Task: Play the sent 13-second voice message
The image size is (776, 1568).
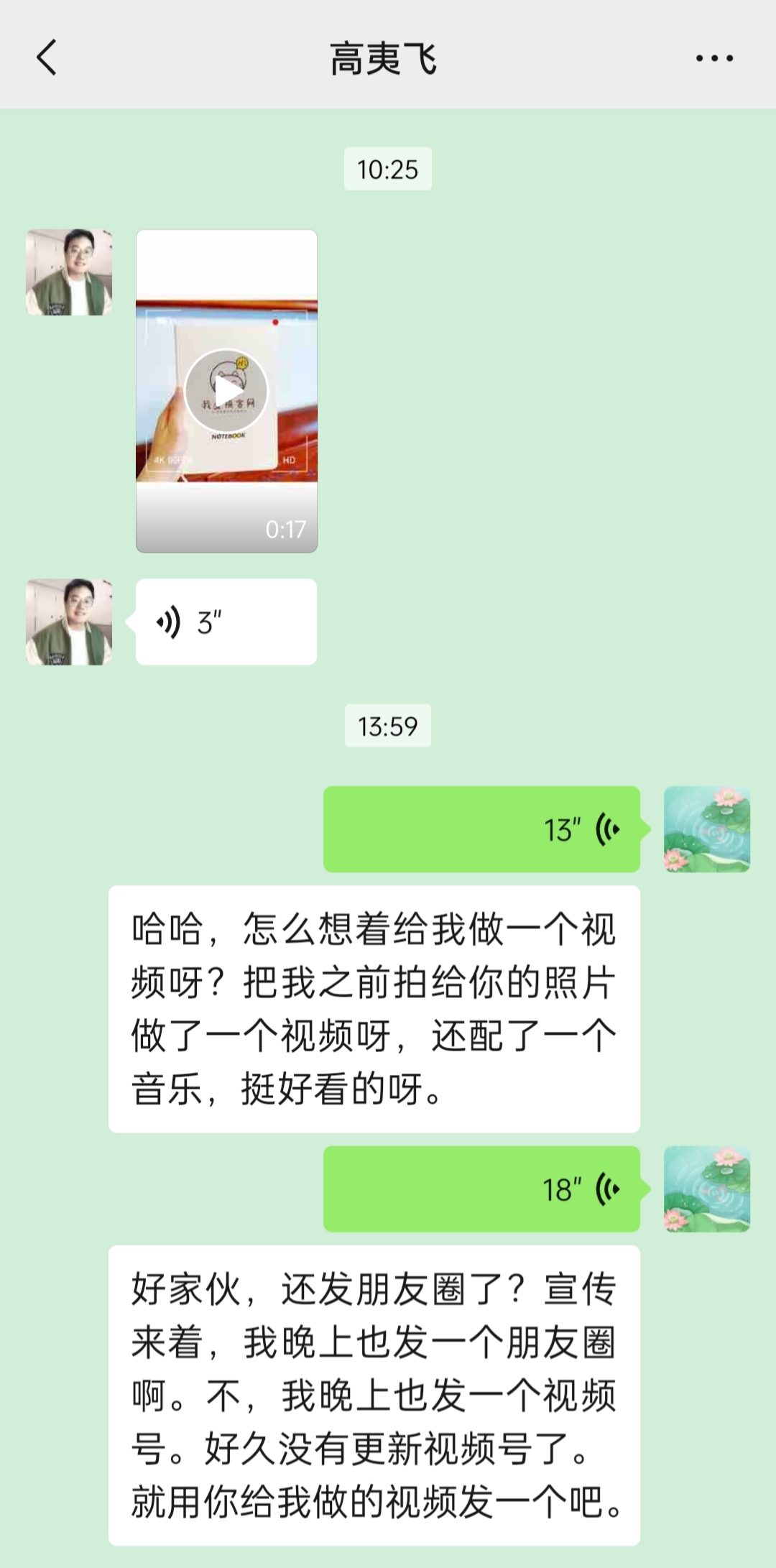Action: (x=481, y=829)
